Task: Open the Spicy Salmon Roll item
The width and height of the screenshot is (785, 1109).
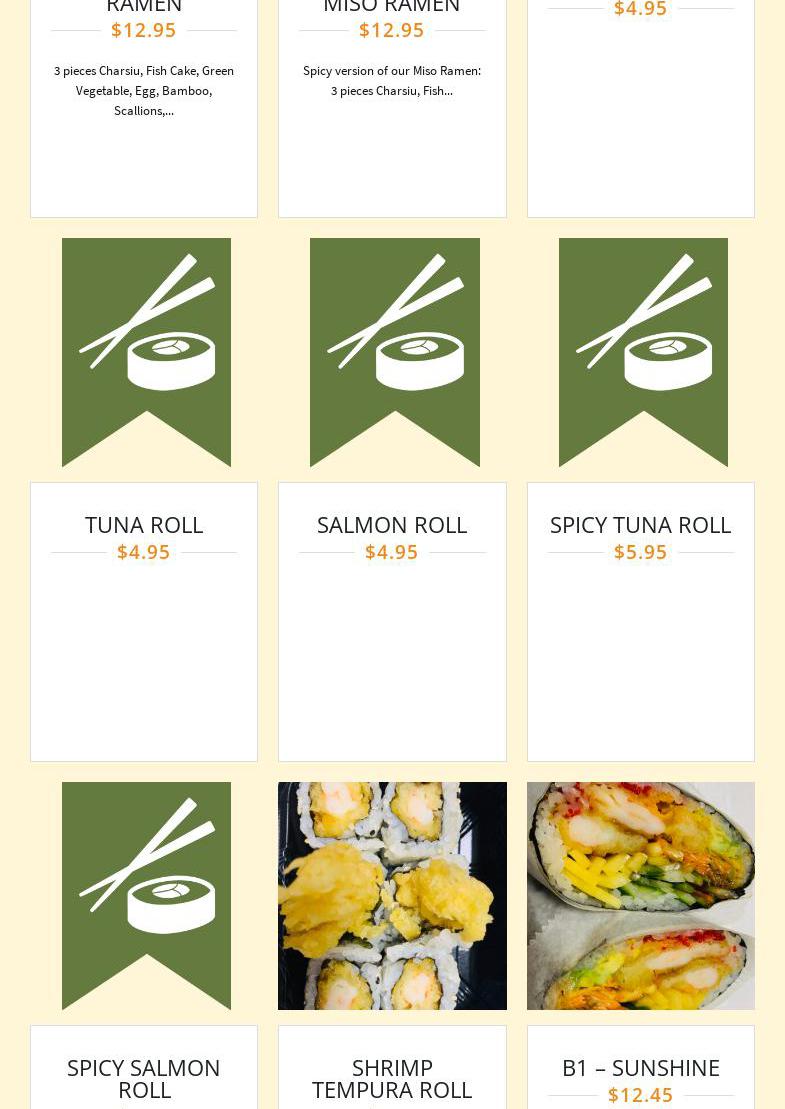Action: tap(144, 1078)
